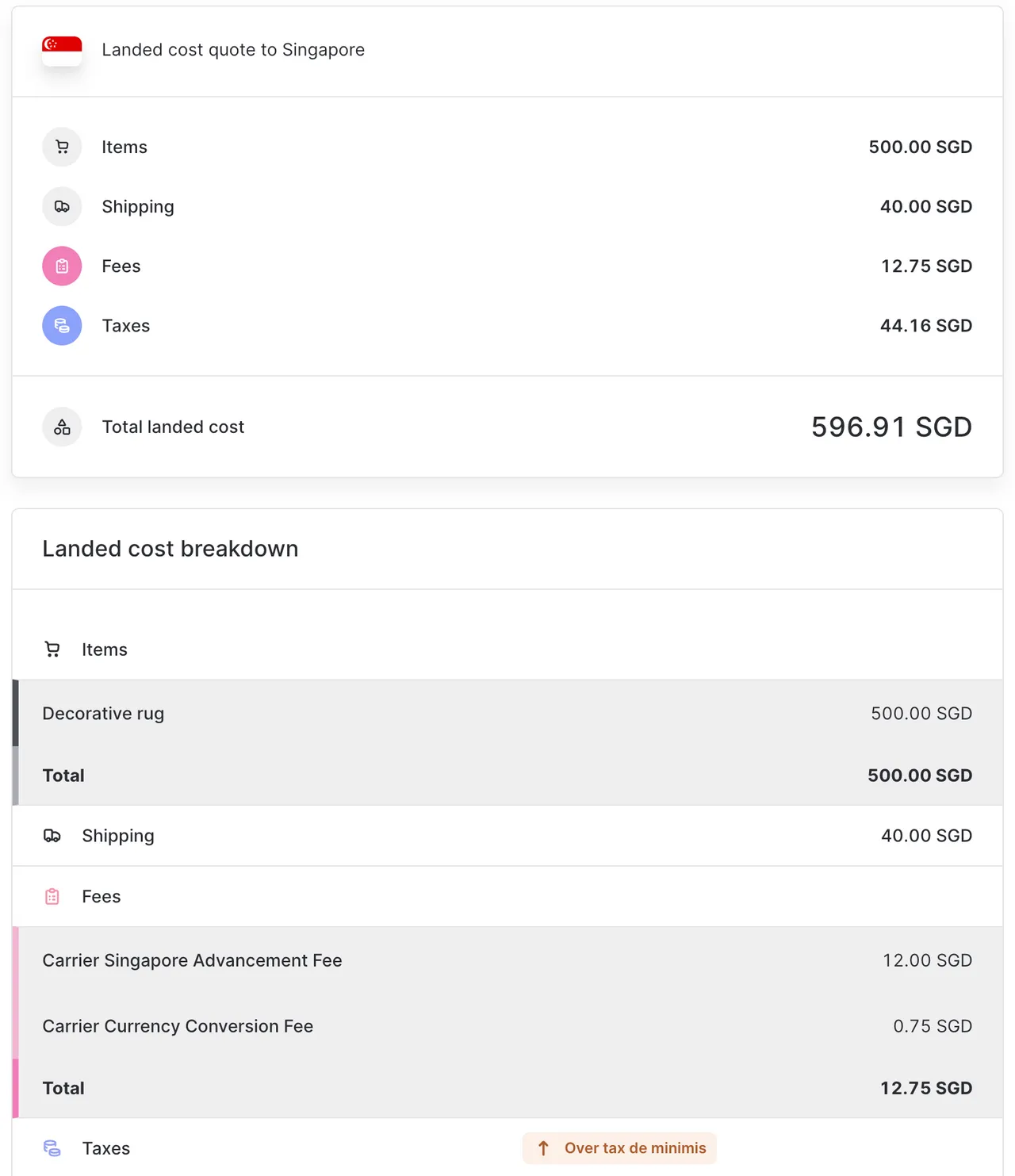Select the Decorative rug line item
The height and width of the screenshot is (1176, 1015).
point(103,713)
